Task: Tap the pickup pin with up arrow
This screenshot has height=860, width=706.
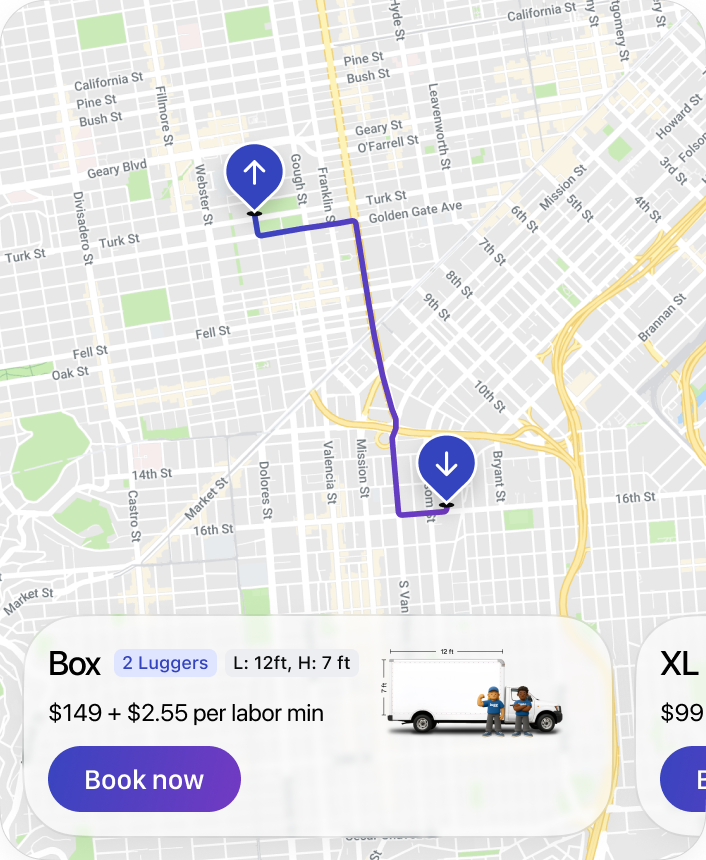Action: coord(255,174)
